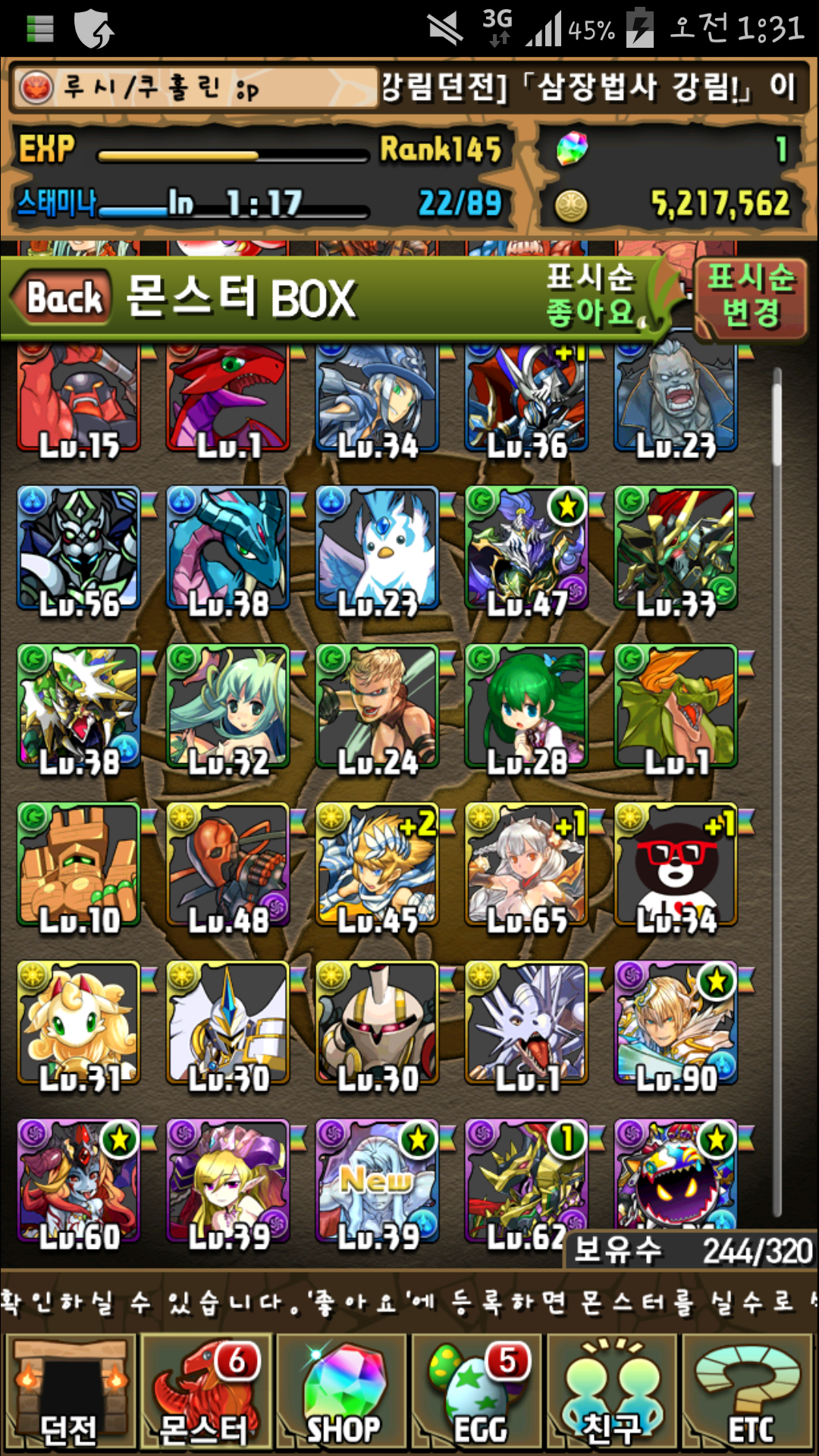Change sort order with 표시순 변경
Image resolution: width=819 pixels, height=1456 pixels.
click(750, 296)
